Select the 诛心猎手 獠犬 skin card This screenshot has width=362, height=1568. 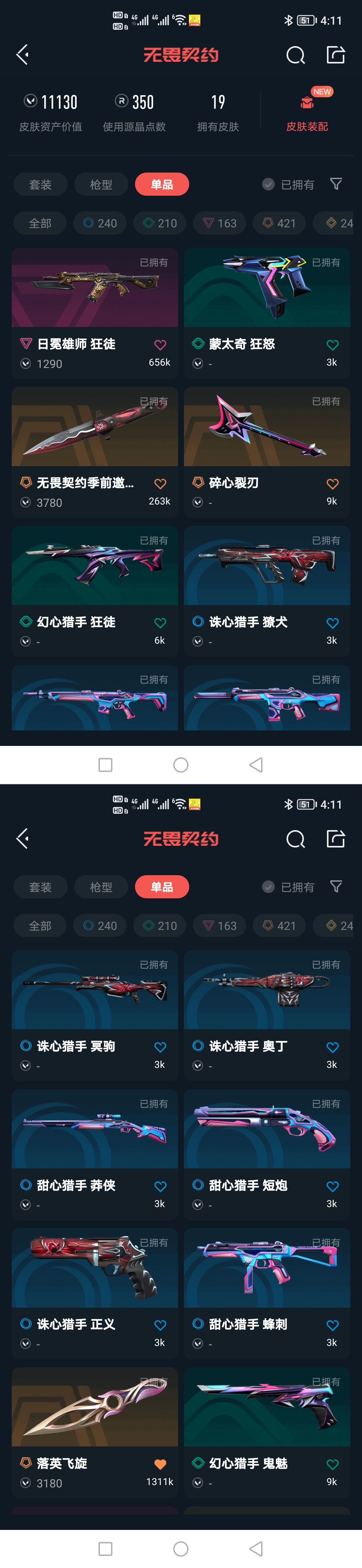(x=267, y=566)
